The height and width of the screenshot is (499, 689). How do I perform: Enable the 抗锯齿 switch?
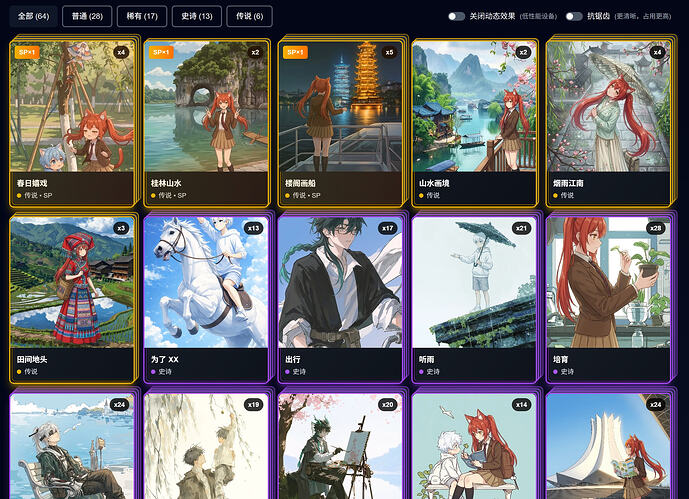[574, 16]
